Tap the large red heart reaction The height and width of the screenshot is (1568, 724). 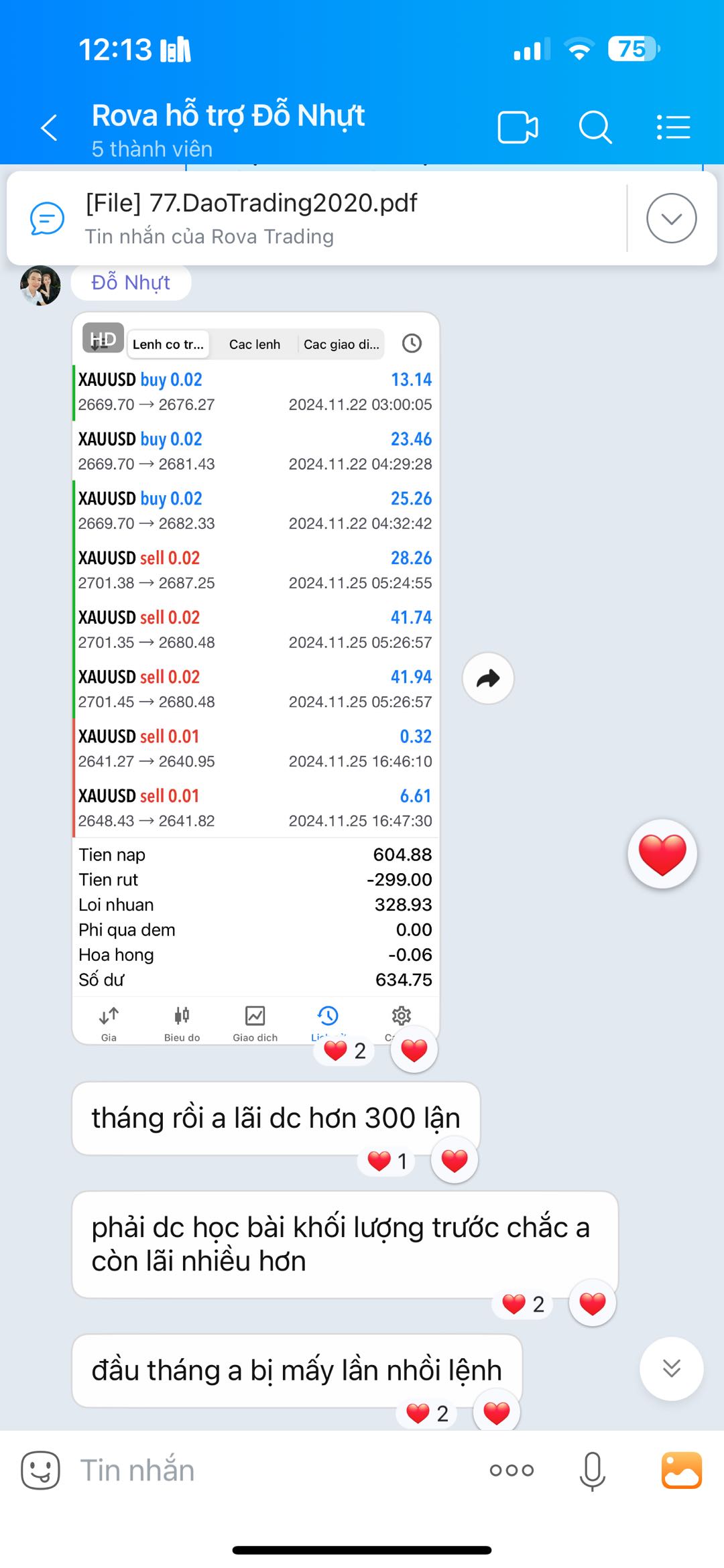click(x=662, y=854)
